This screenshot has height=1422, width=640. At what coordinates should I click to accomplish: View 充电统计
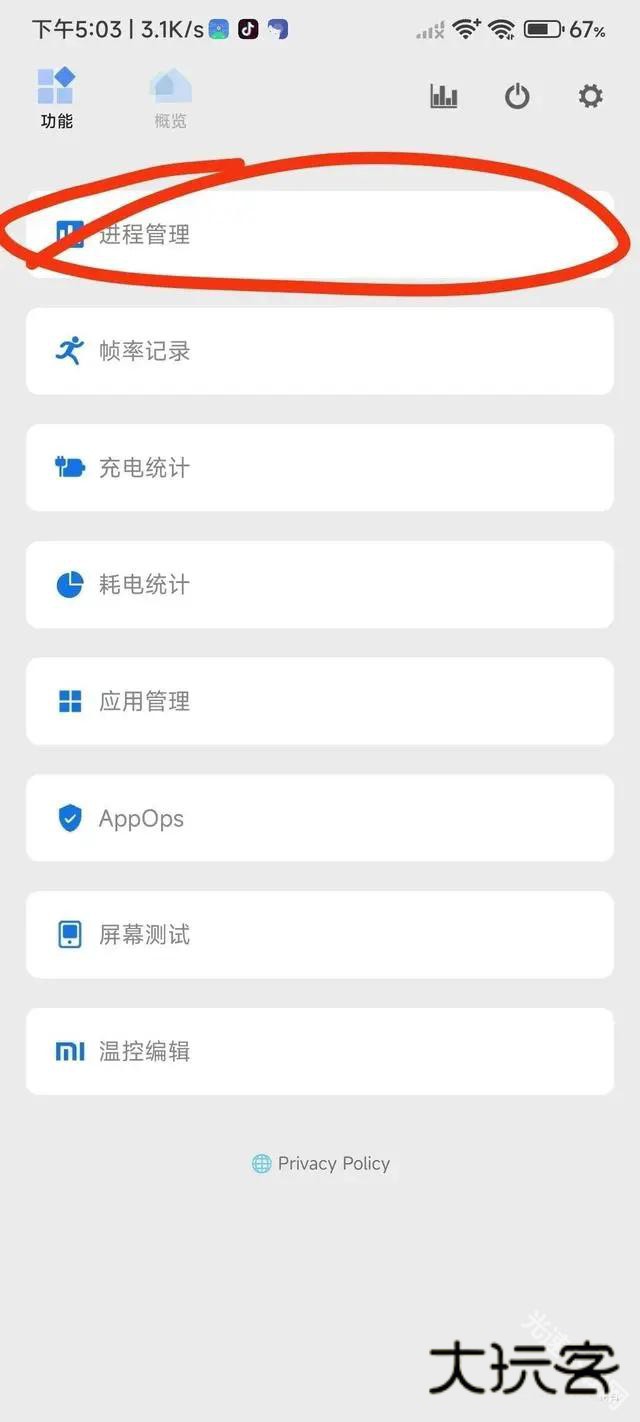[320, 468]
